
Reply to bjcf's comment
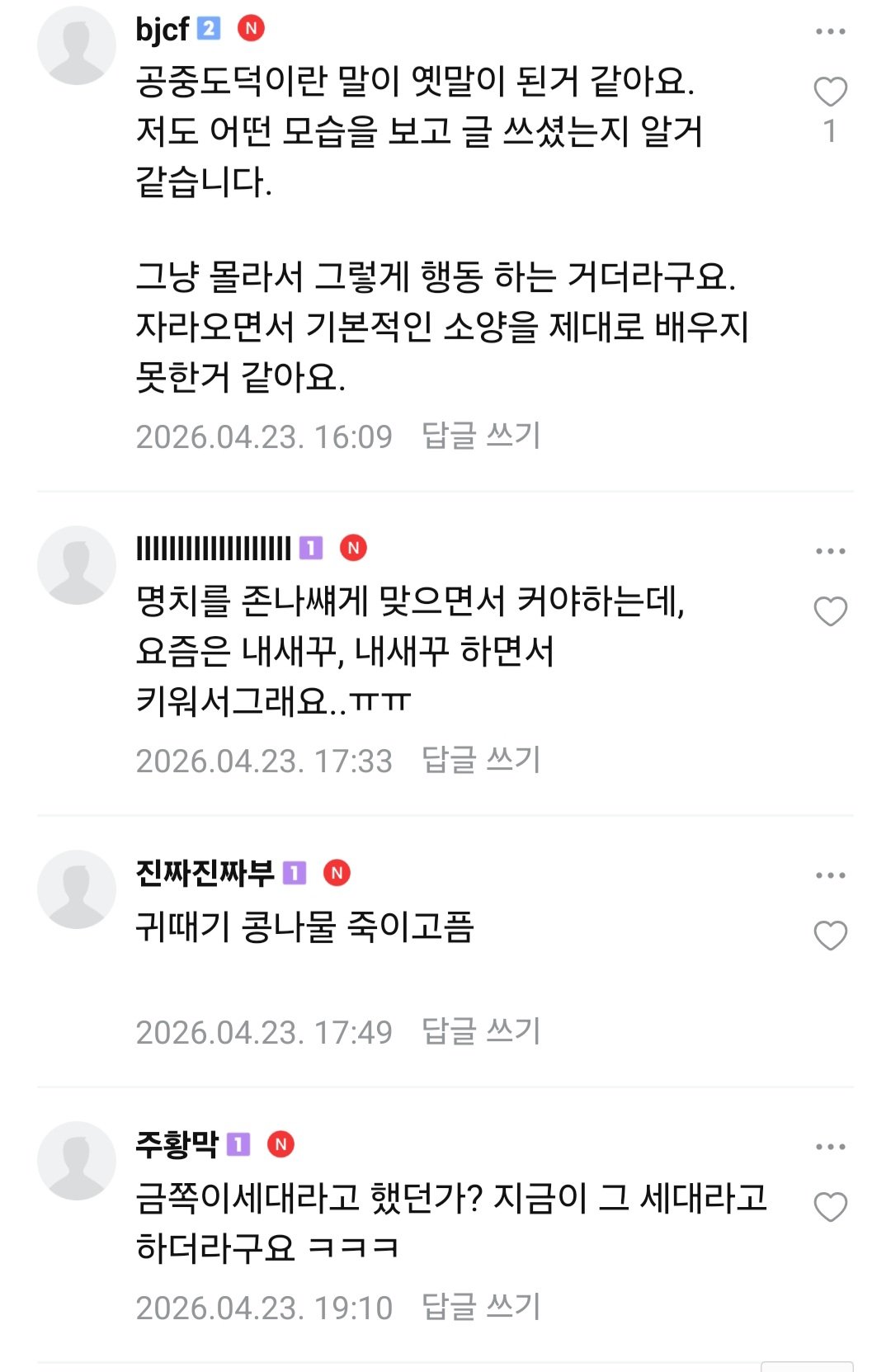481,436
